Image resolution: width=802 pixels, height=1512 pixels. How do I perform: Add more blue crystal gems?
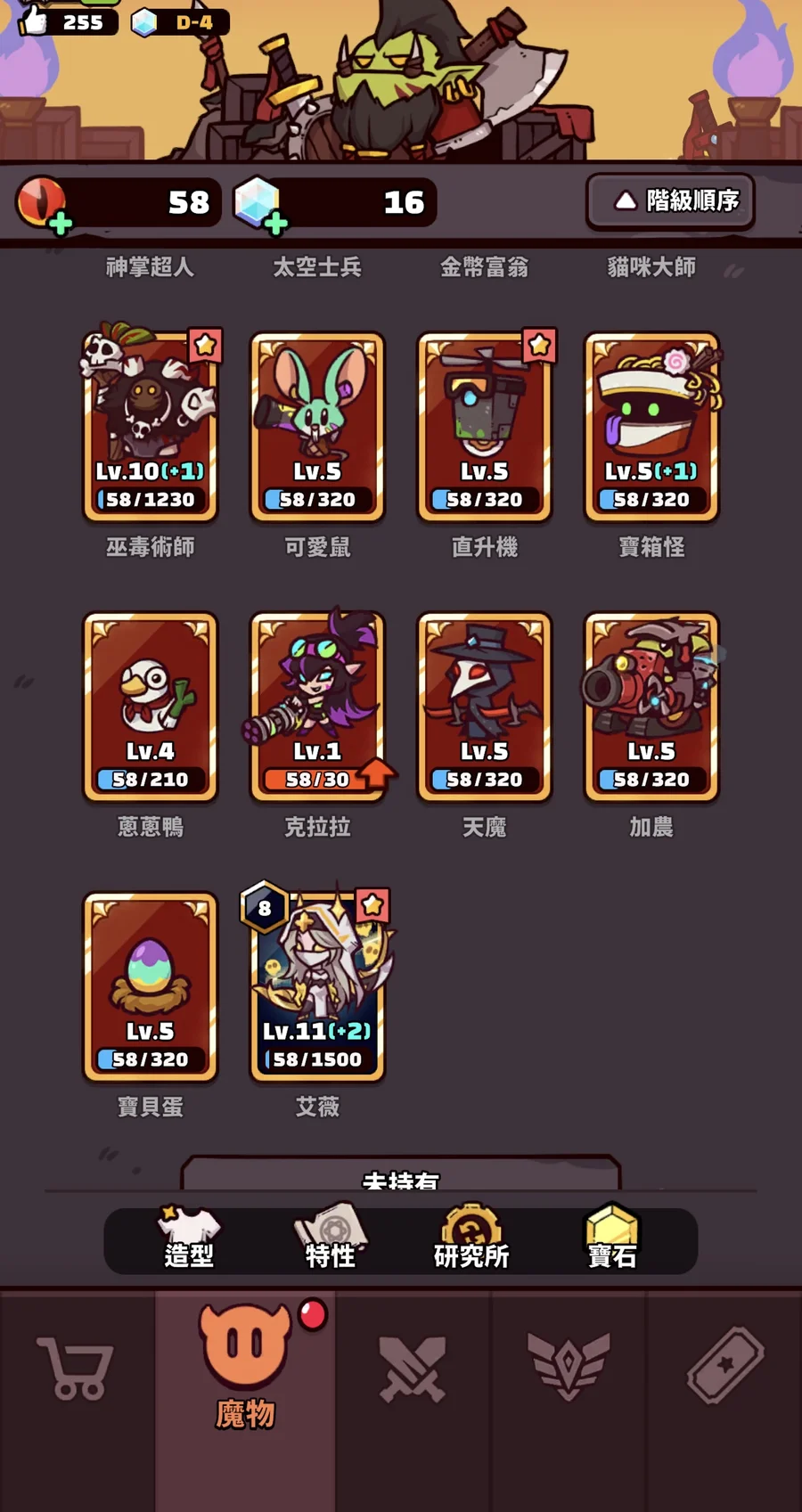[275, 223]
